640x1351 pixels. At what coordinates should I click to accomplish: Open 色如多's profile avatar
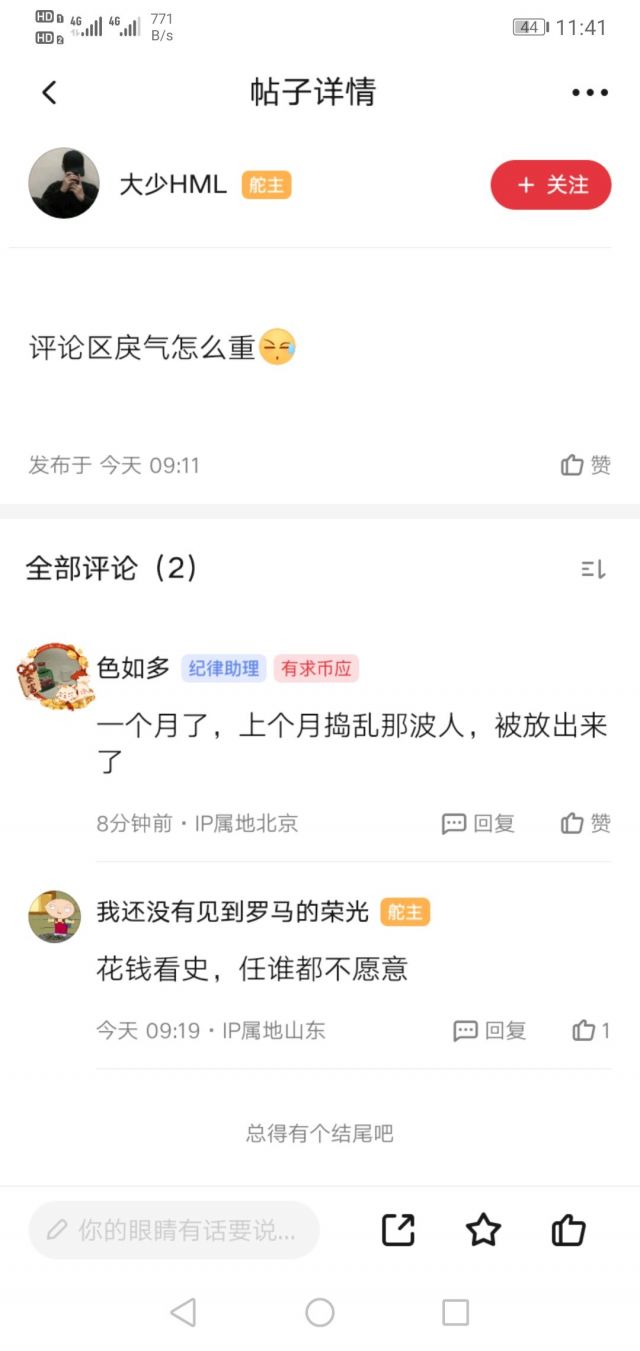[55, 676]
